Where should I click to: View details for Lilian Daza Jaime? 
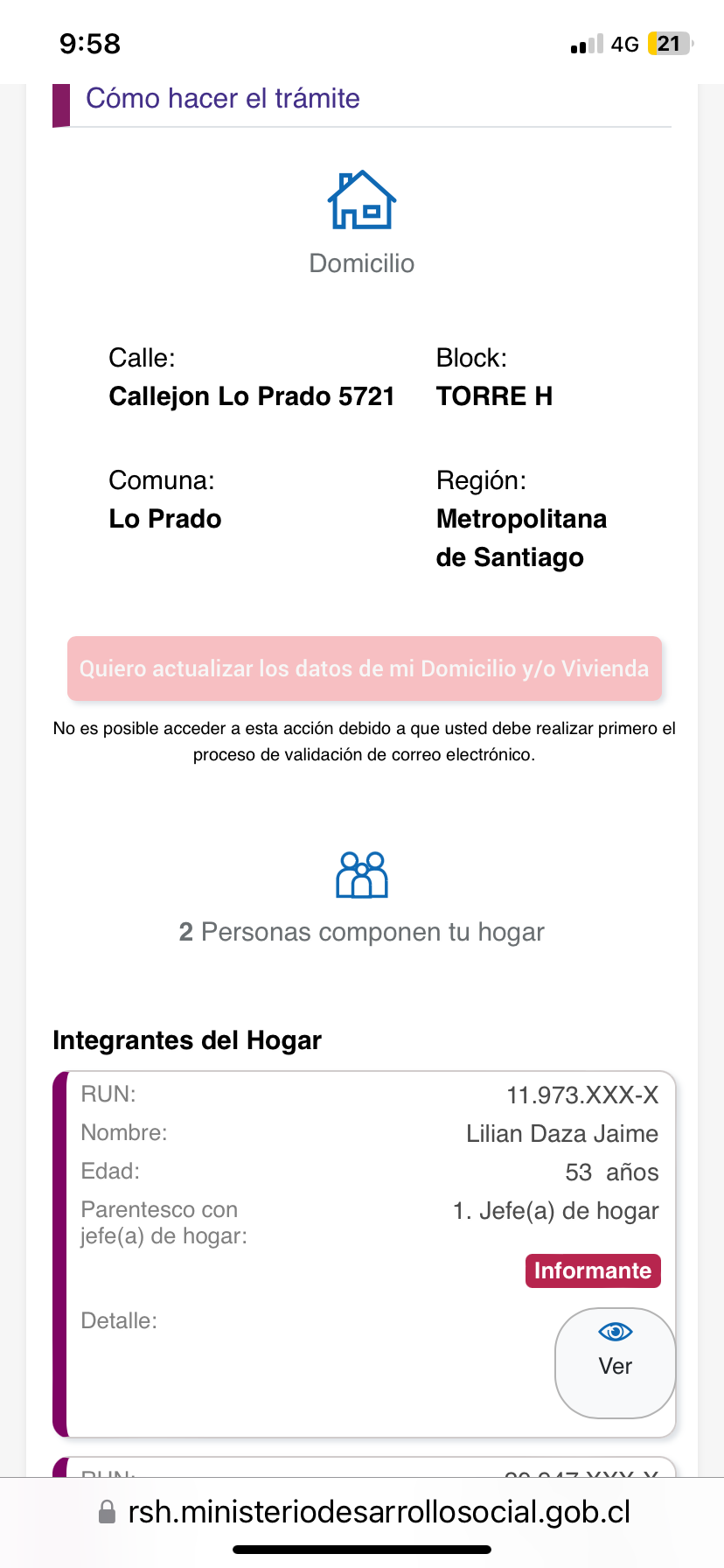click(615, 1362)
